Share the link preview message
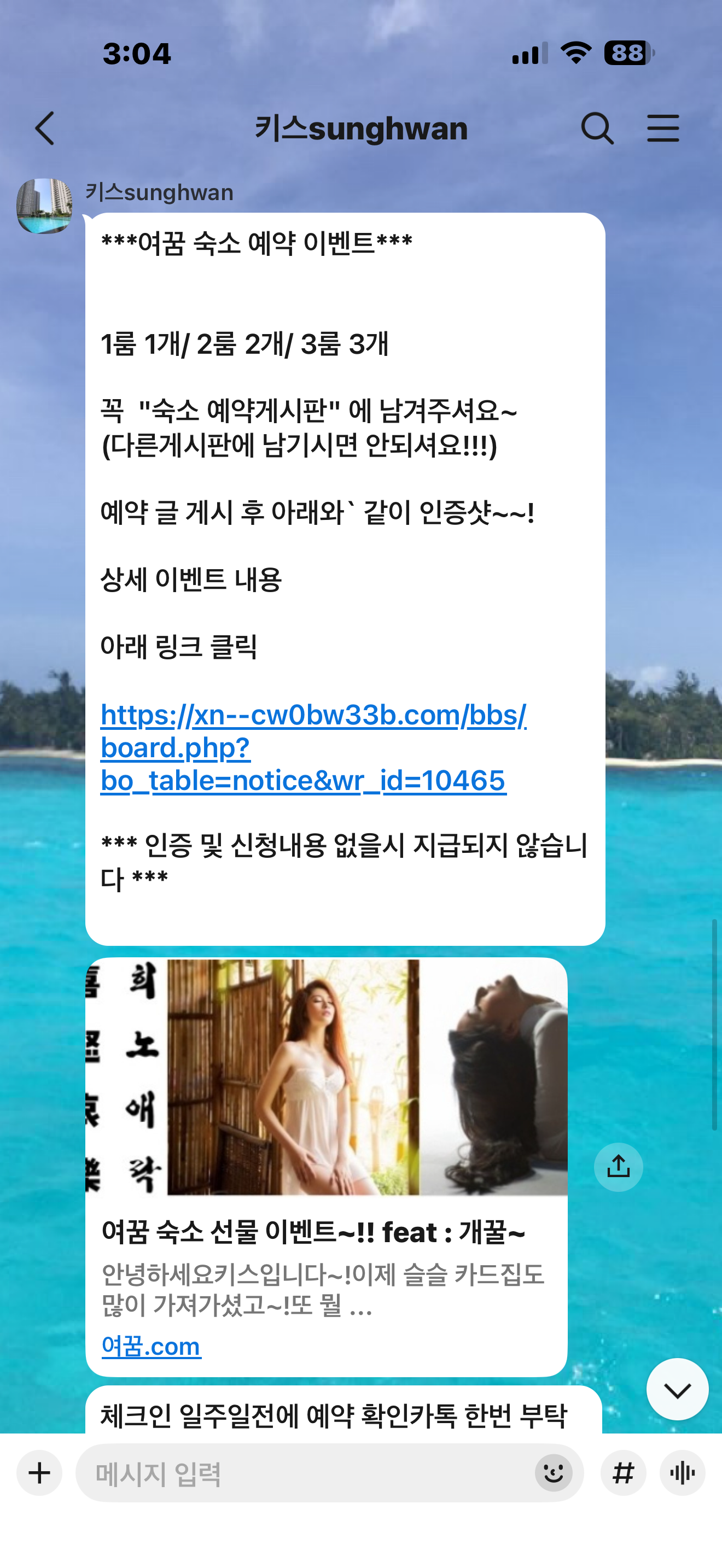Screen dimensions: 722x1568 click(x=618, y=1167)
